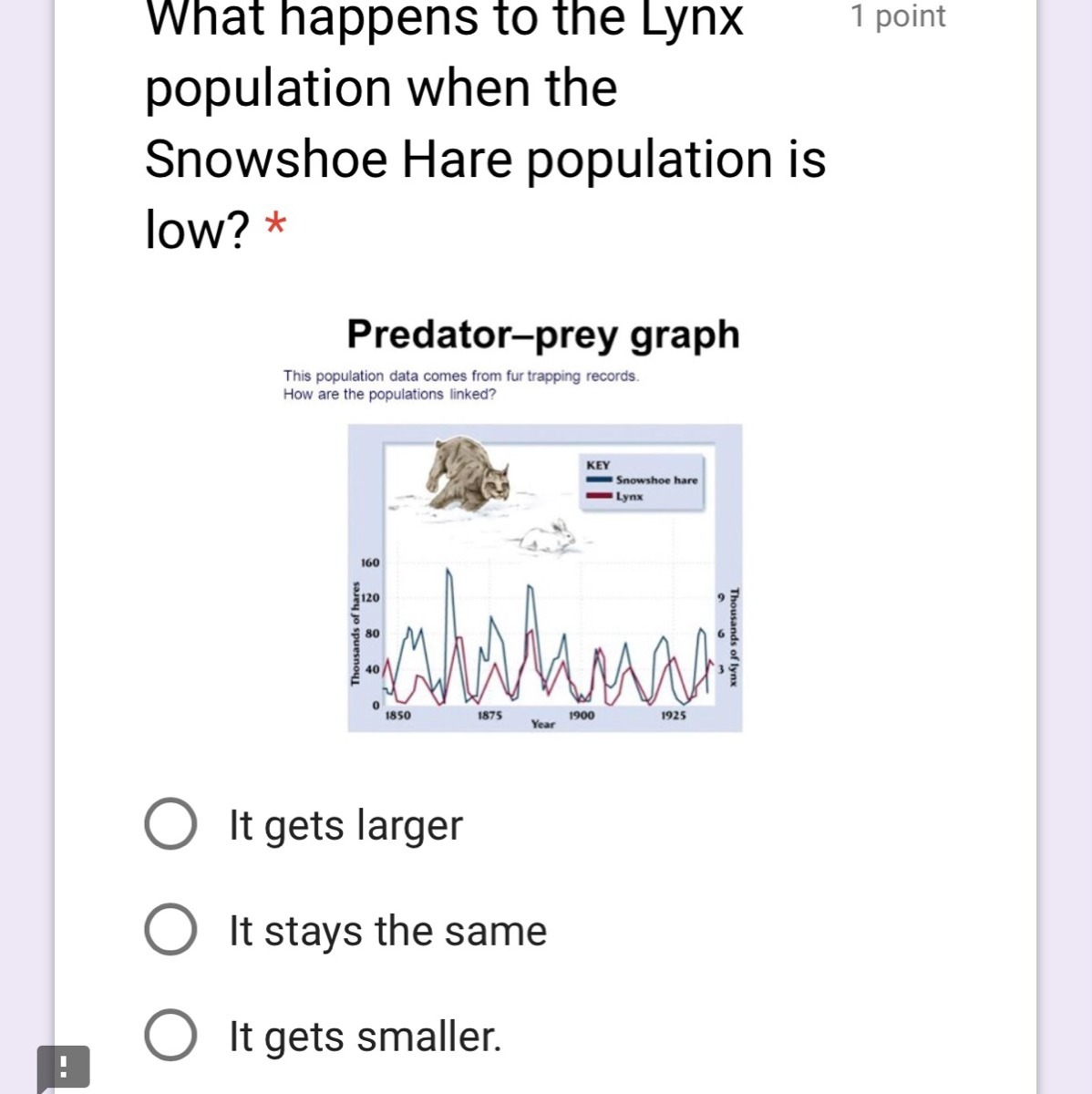Choose 'It stays the same' option
The image size is (1092, 1094).
[x=170, y=931]
